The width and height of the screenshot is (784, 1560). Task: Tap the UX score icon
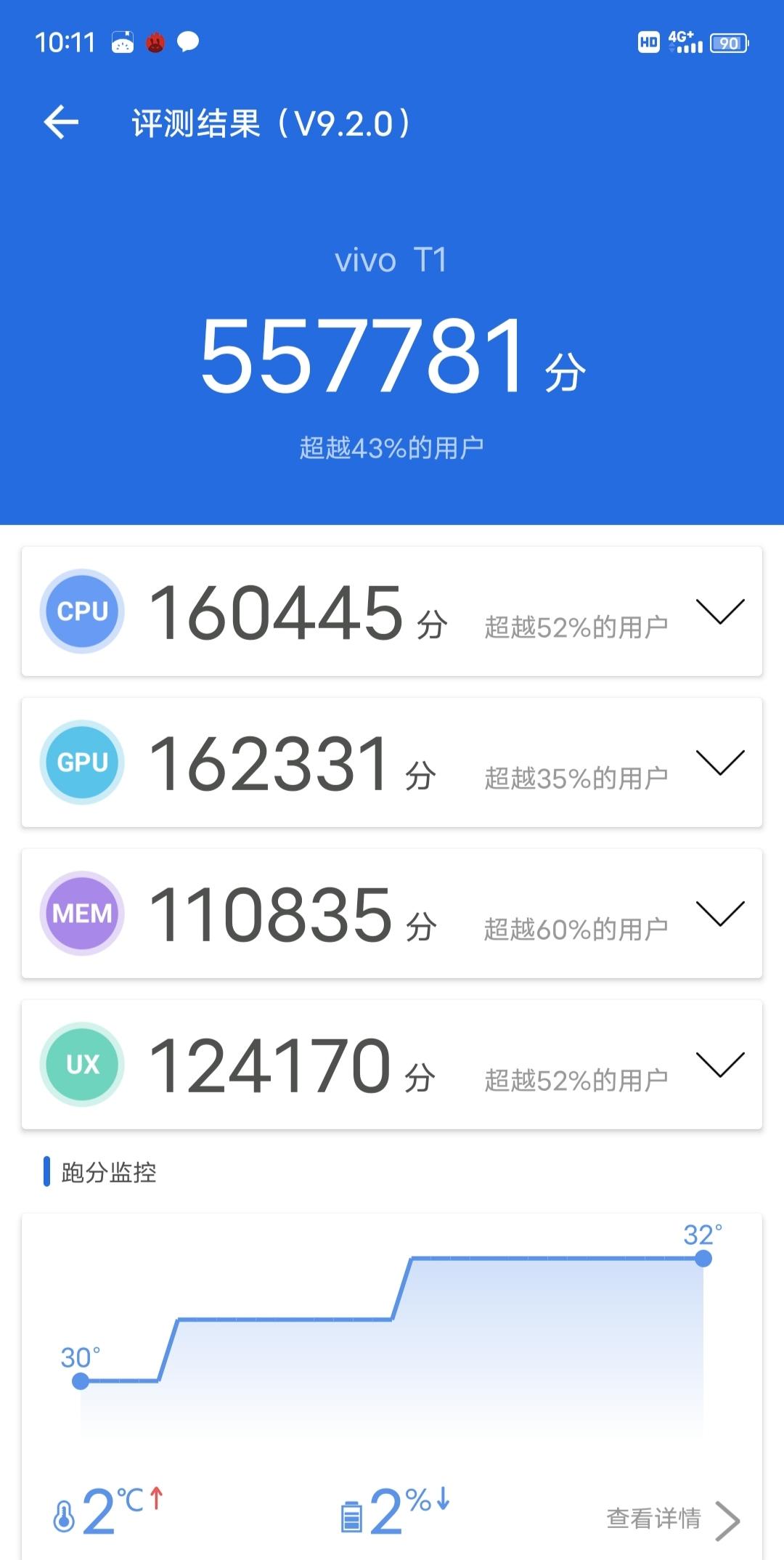click(81, 1065)
